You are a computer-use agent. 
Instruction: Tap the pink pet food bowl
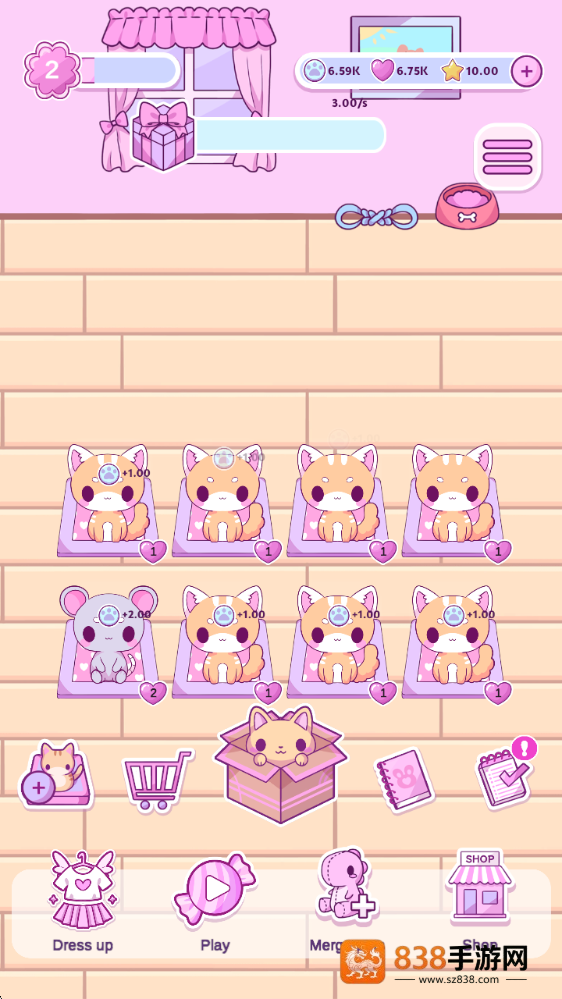pos(466,205)
